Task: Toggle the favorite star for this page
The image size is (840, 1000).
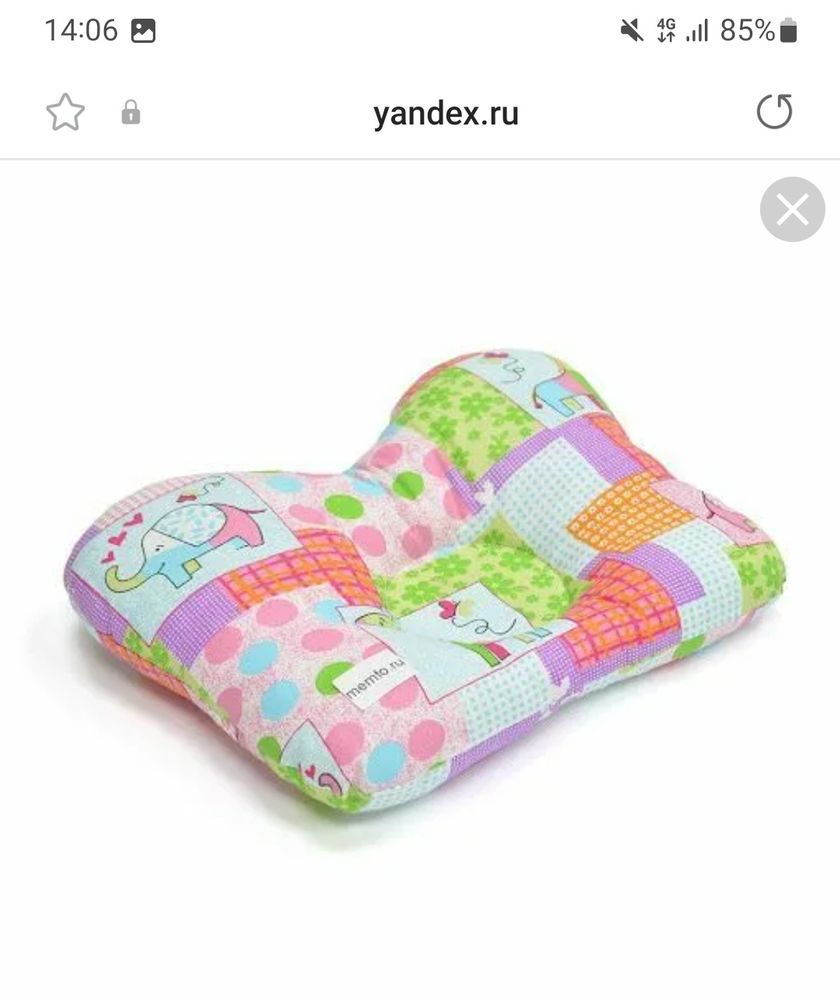Action: (66, 112)
